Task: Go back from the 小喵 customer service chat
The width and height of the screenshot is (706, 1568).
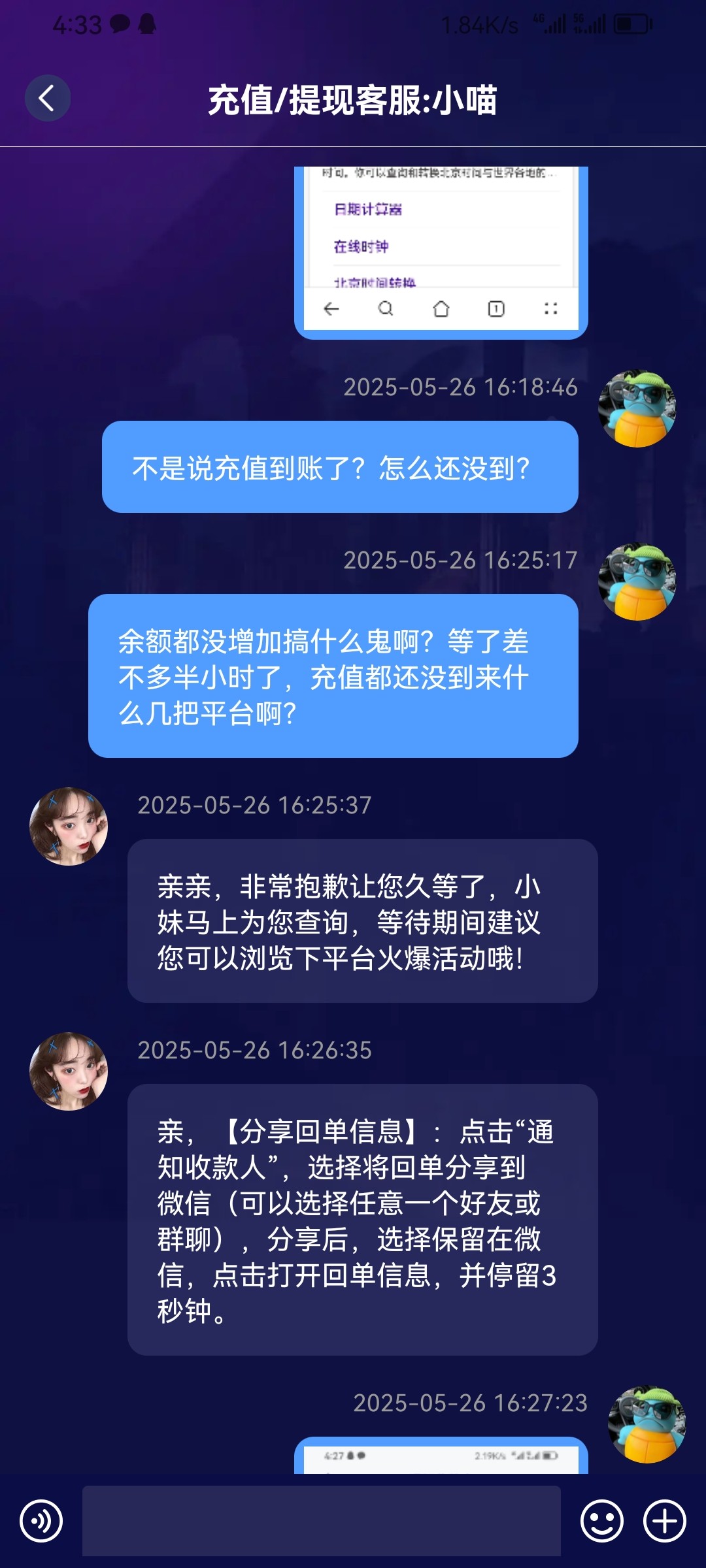Action: [47, 99]
